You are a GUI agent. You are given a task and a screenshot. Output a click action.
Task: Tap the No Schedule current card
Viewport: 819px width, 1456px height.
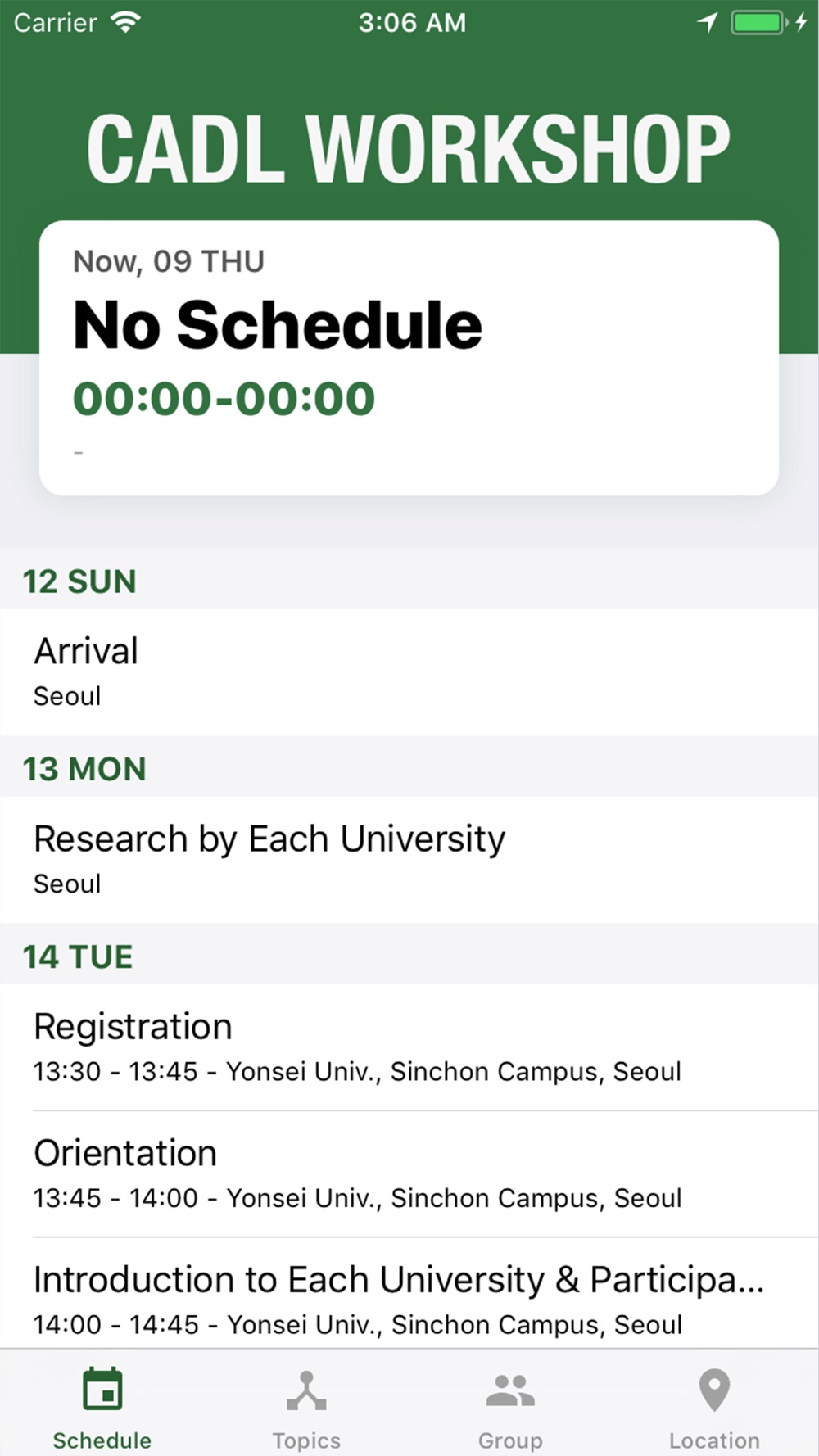(409, 358)
